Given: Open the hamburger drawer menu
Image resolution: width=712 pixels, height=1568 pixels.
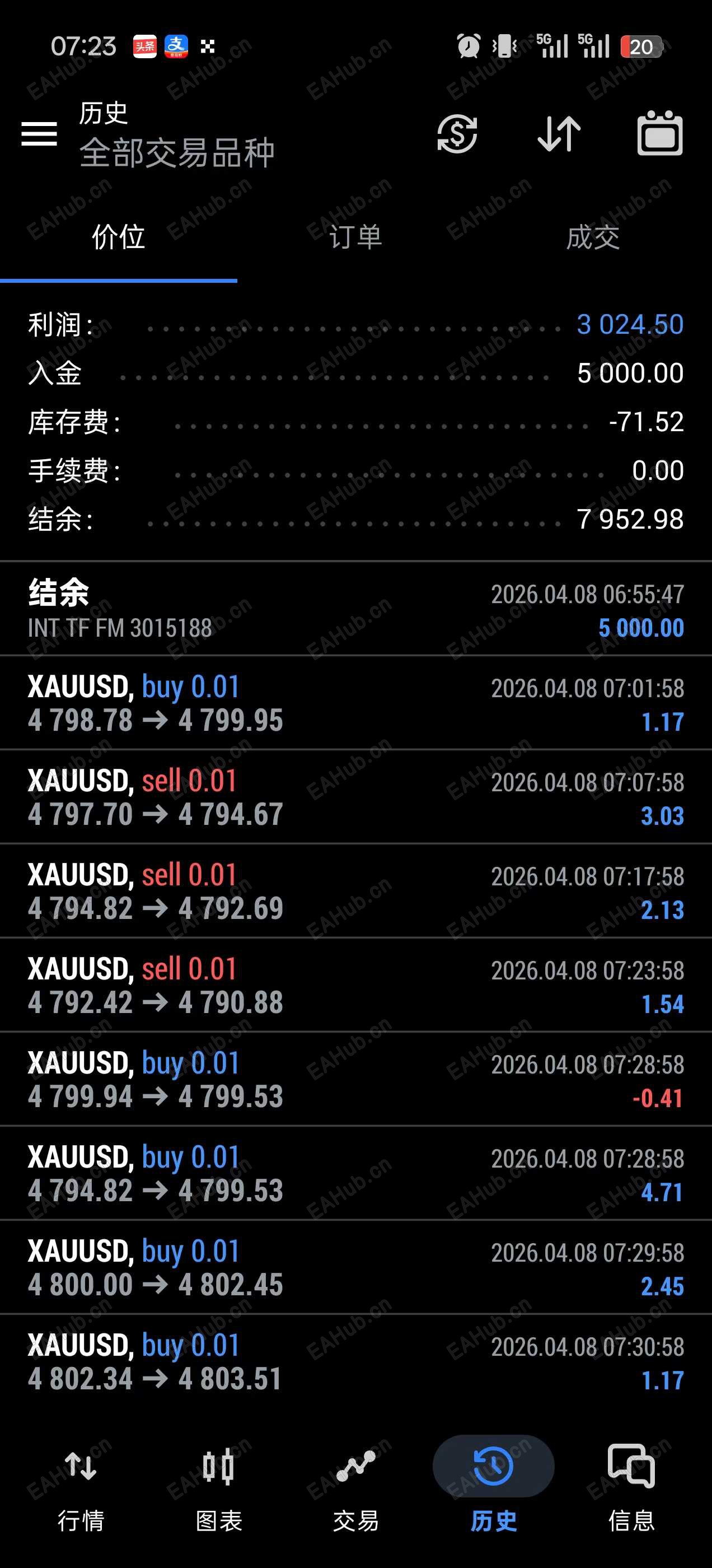Looking at the screenshot, I should click(x=39, y=133).
